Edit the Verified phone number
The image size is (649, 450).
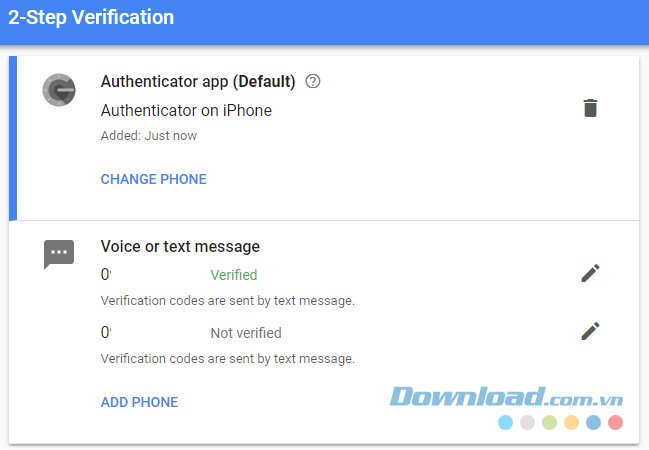(590, 273)
